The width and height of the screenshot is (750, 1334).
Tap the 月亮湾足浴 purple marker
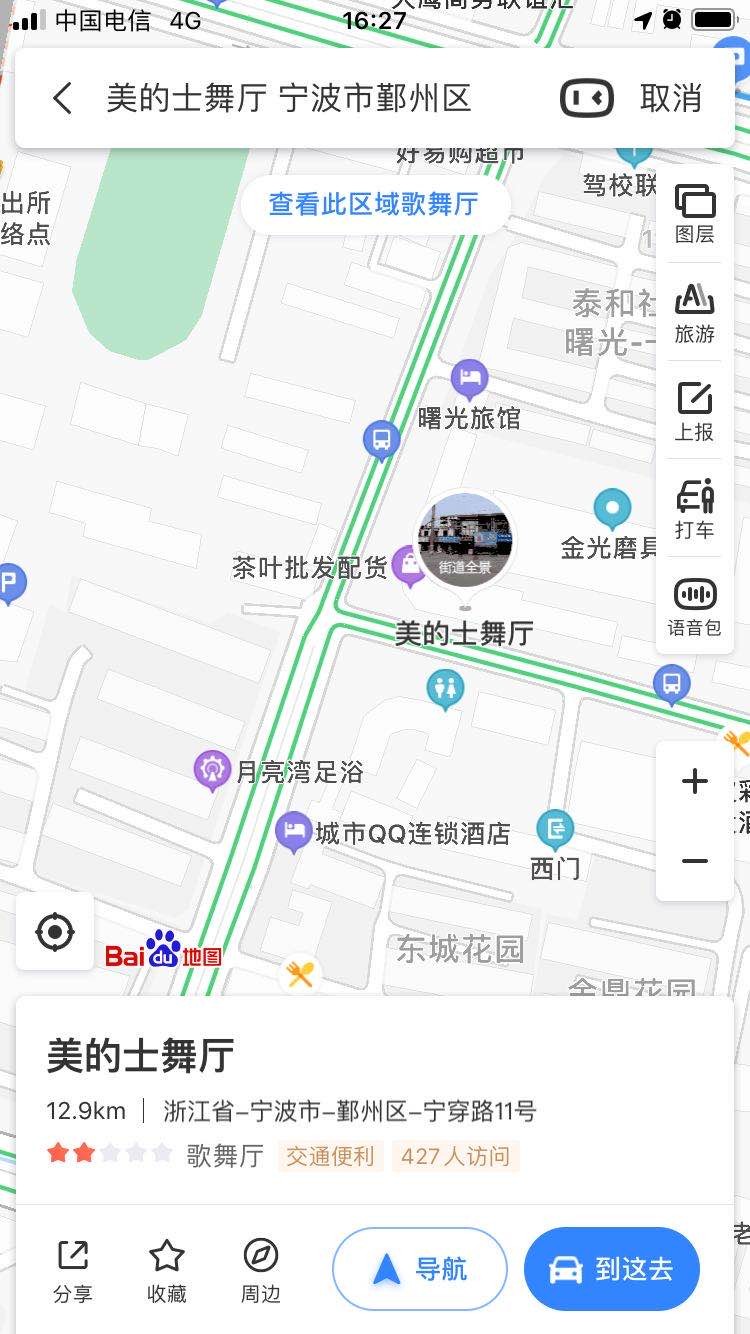[x=212, y=768]
